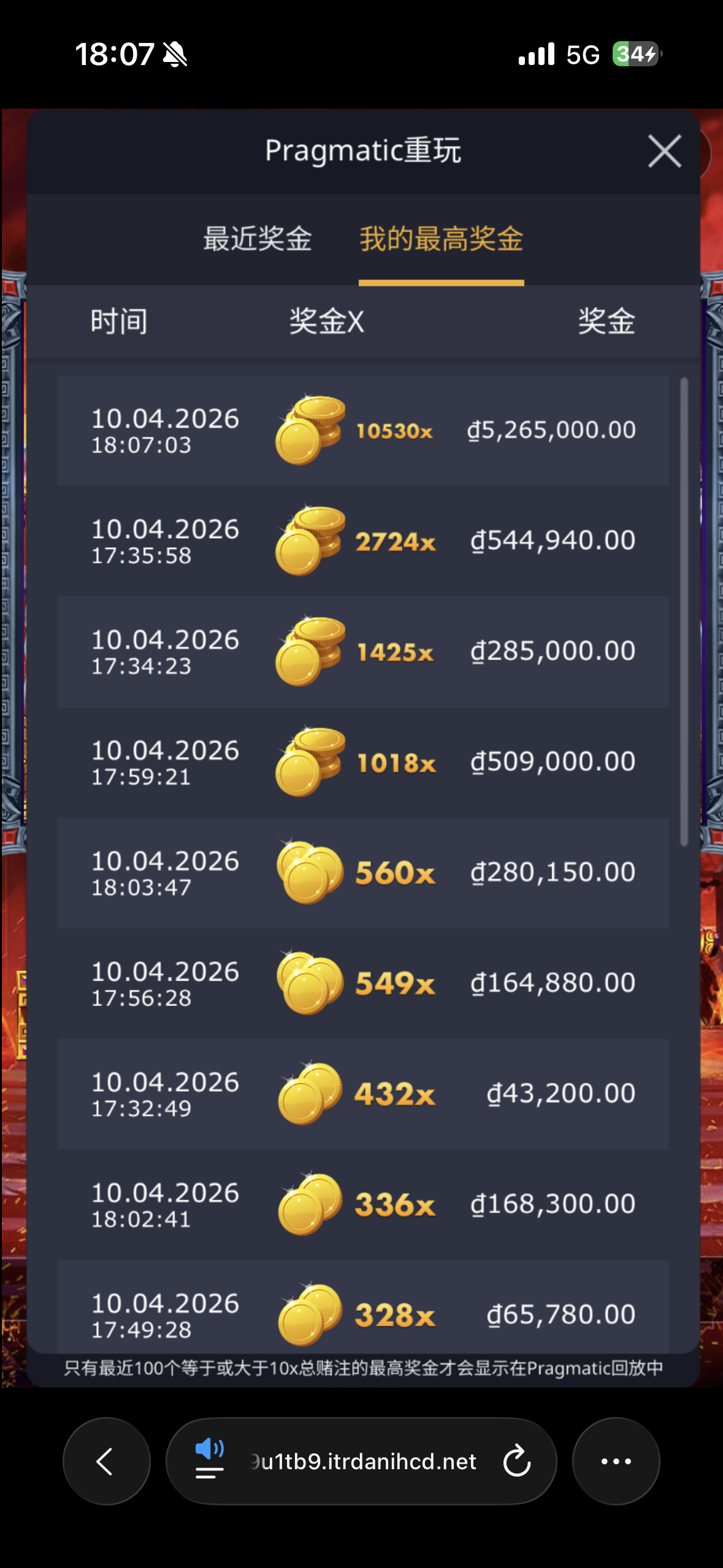Replay the 1425x win row
This screenshot has height=1568, width=723.
(363, 651)
